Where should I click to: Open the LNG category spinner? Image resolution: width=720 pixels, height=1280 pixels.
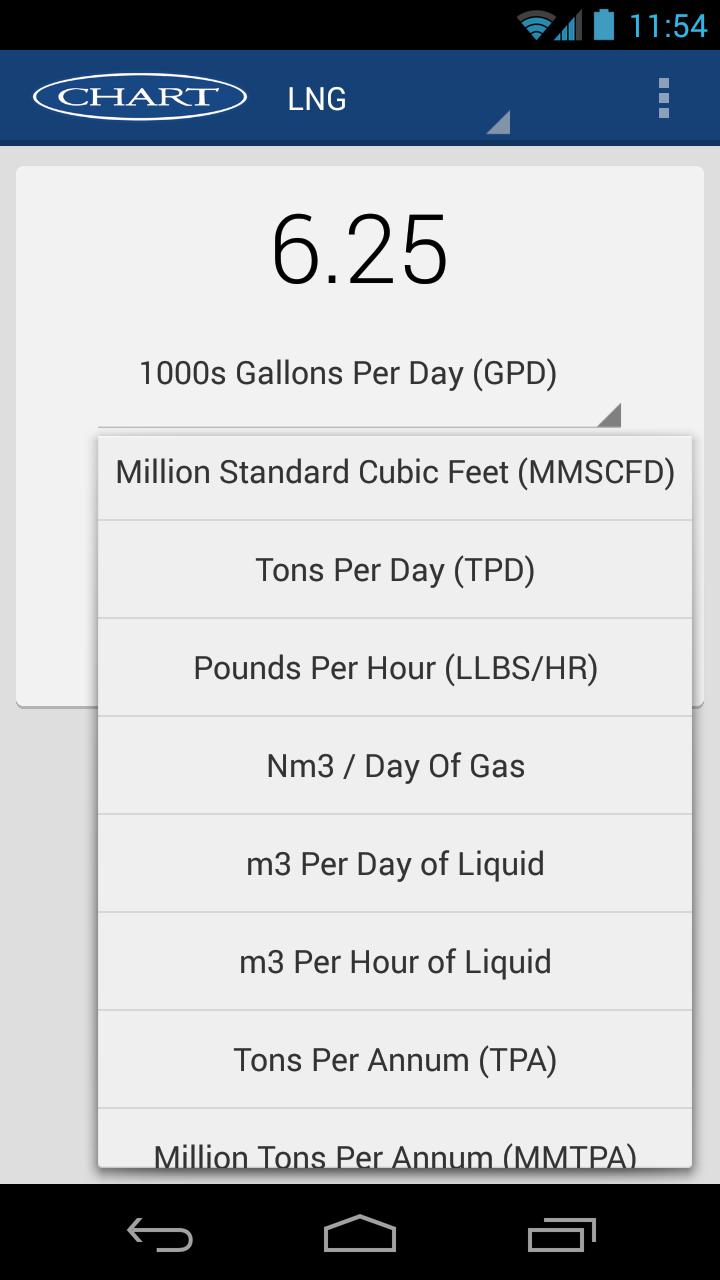coord(400,98)
